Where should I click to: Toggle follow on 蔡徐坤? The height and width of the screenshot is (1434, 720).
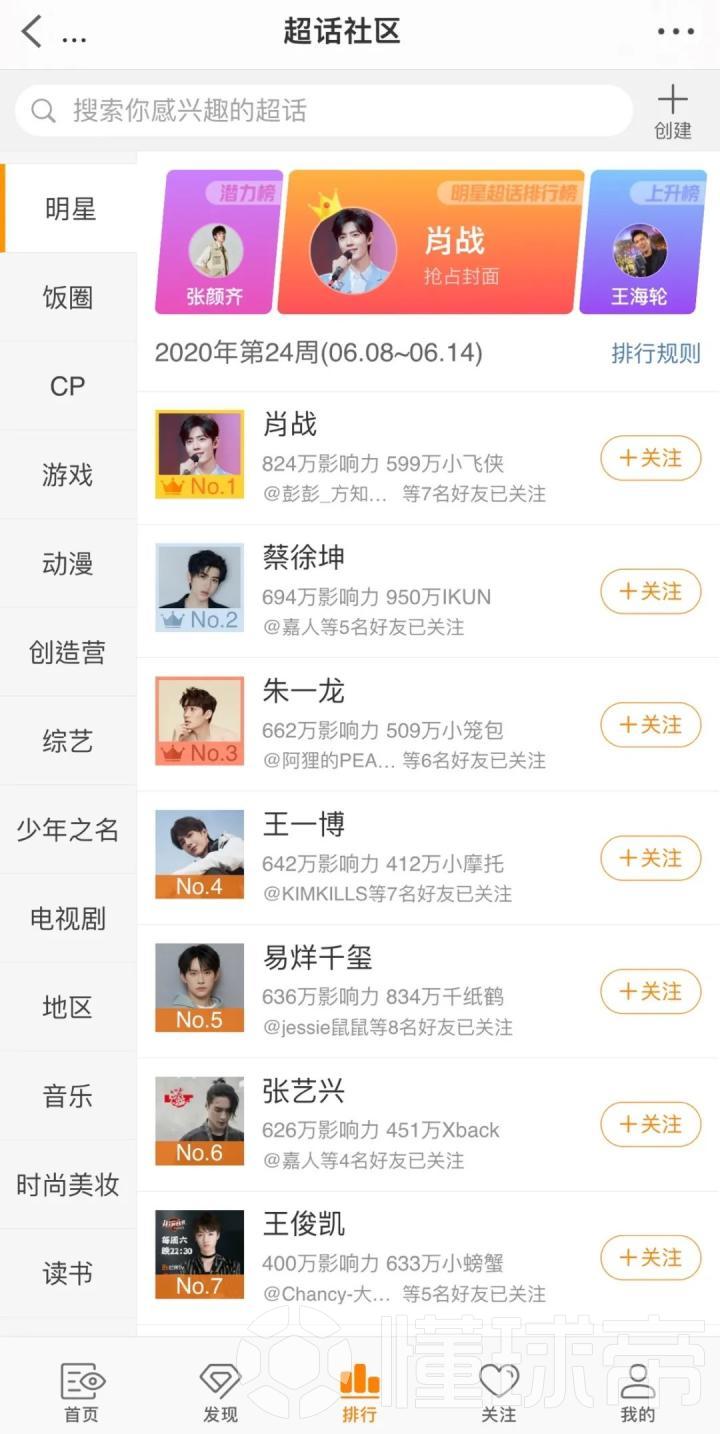pos(651,591)
